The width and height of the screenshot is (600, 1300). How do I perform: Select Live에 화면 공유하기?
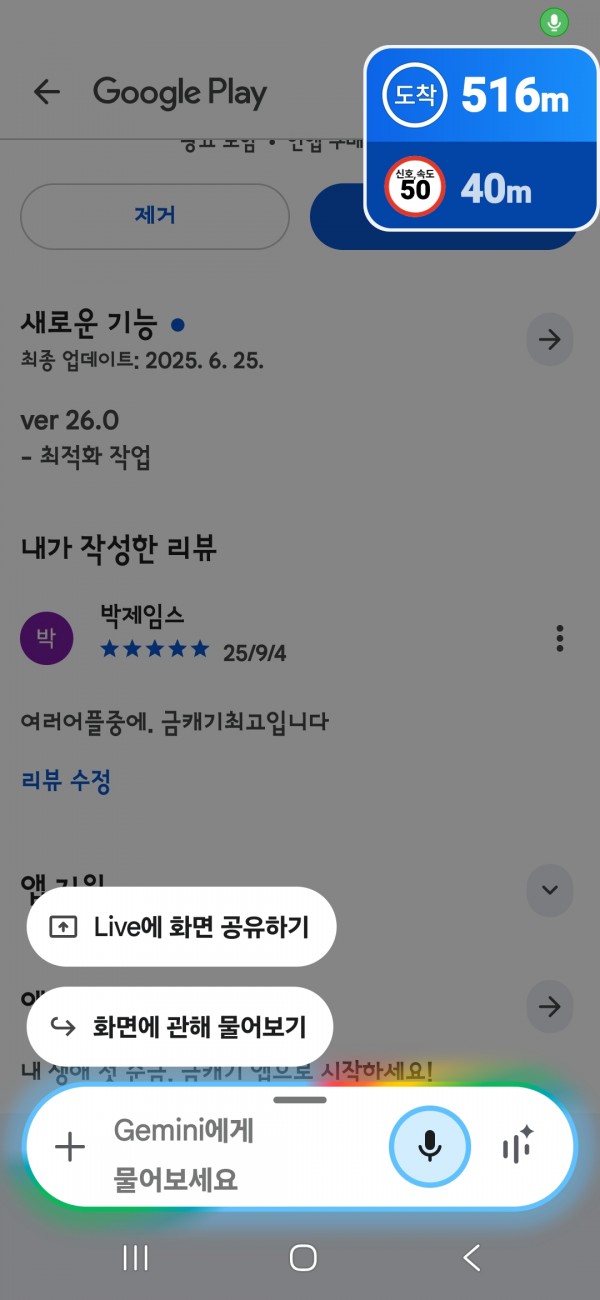click(x=180, y=927)
